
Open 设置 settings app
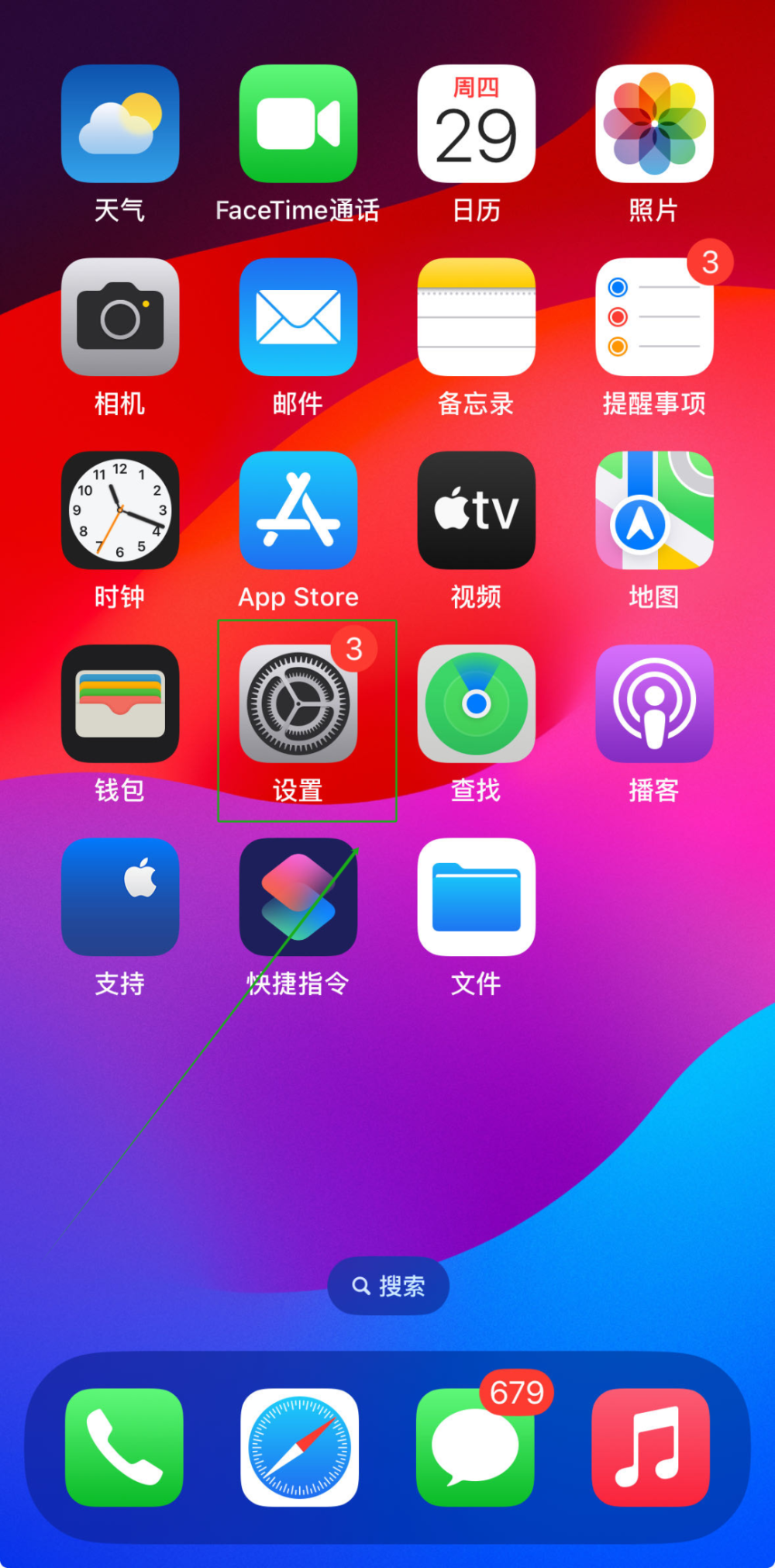298,703
